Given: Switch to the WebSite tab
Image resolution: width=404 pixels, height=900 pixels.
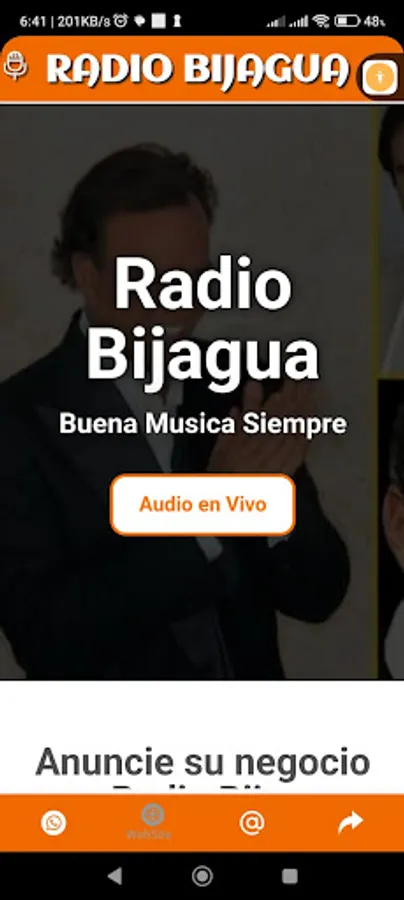Looking at the screenshot, I should (x=152, y=823).
